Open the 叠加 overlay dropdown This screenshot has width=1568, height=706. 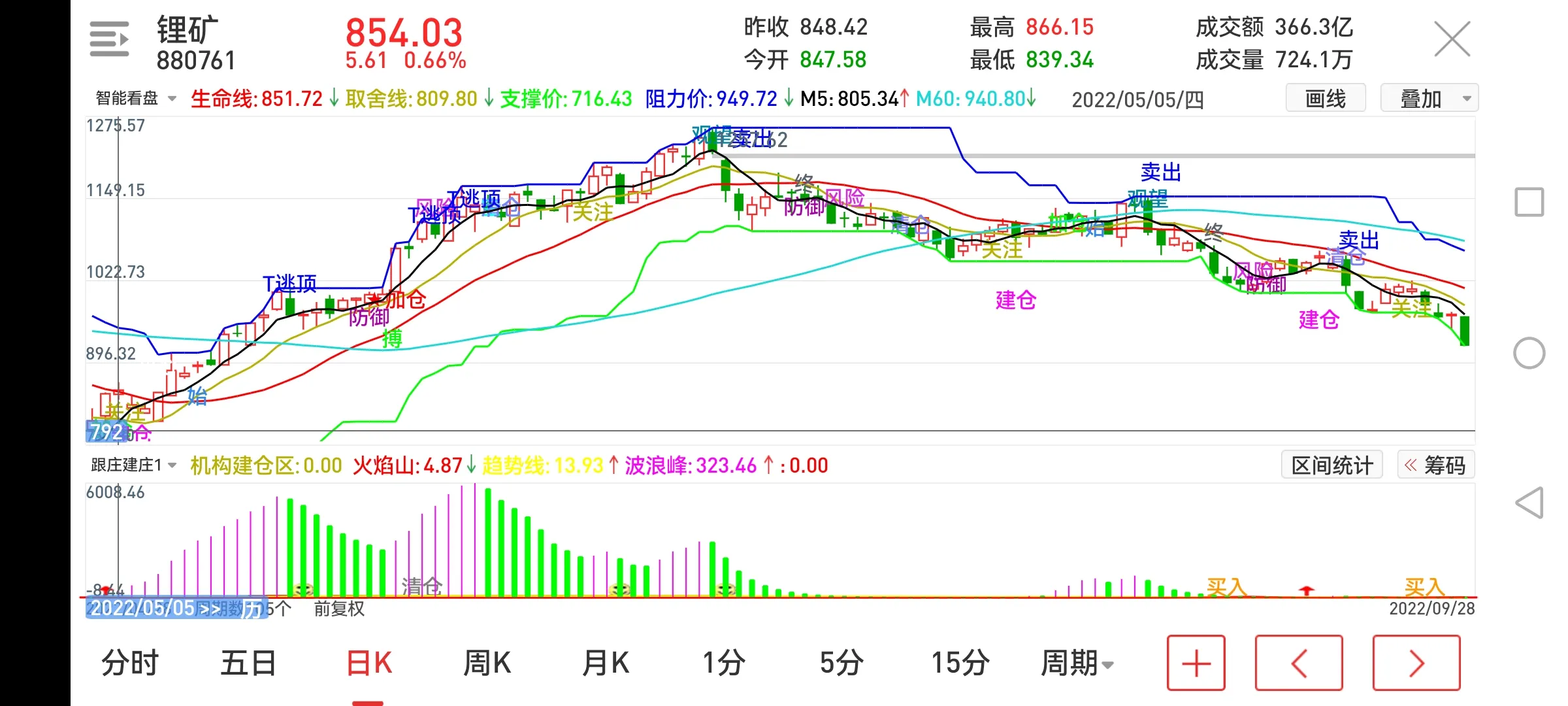click(1429, 99)
